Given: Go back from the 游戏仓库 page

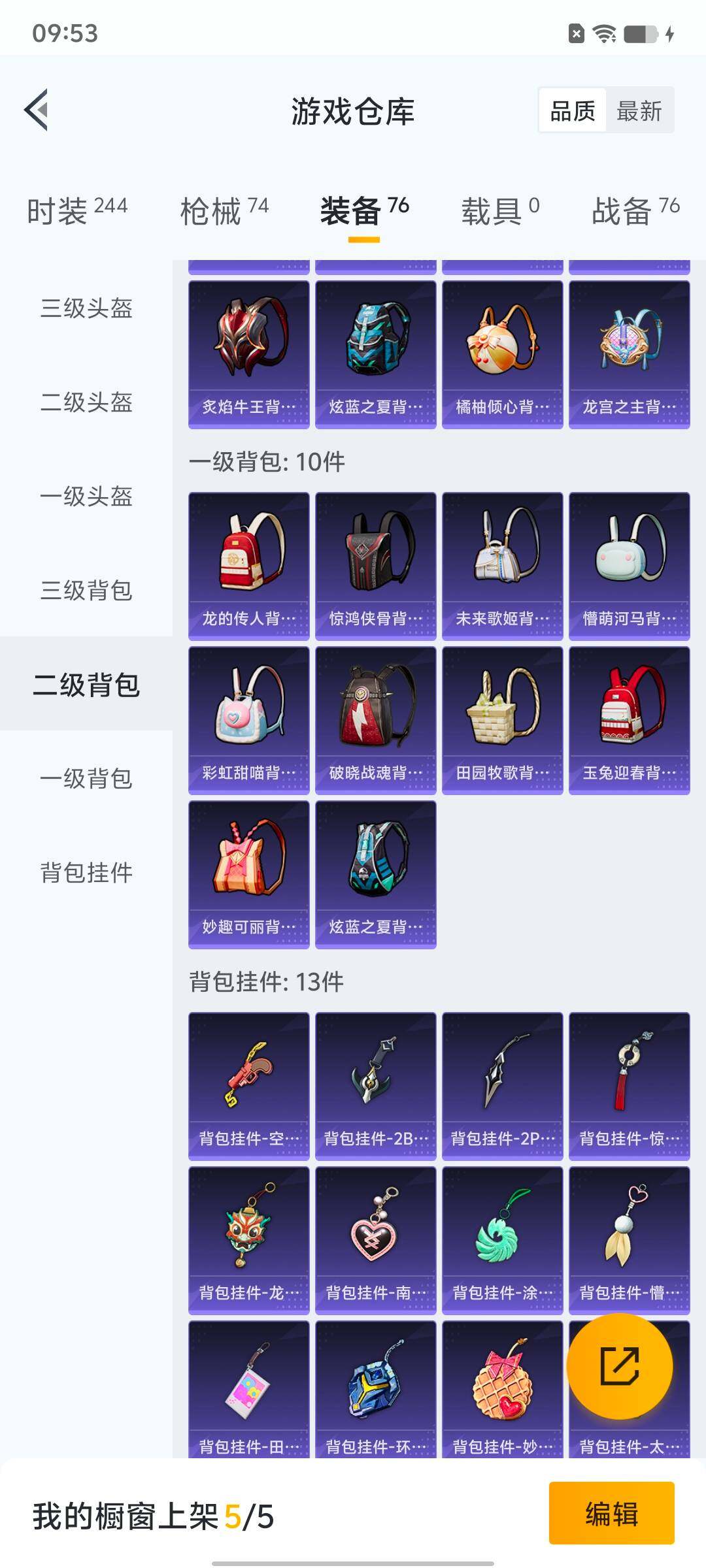Looking at the screenshot, I should 37,110.
